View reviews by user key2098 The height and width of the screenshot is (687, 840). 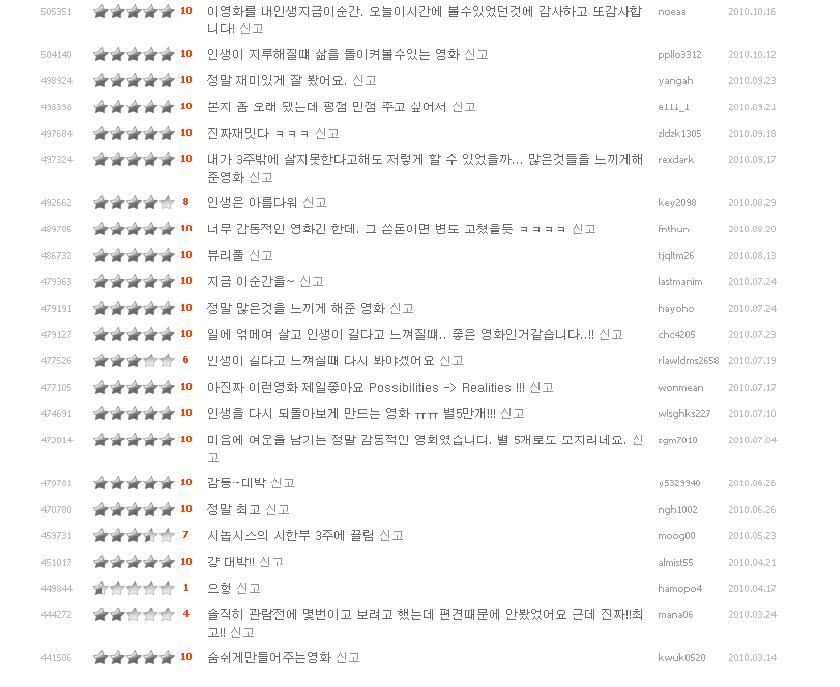[x=676, y=202]
